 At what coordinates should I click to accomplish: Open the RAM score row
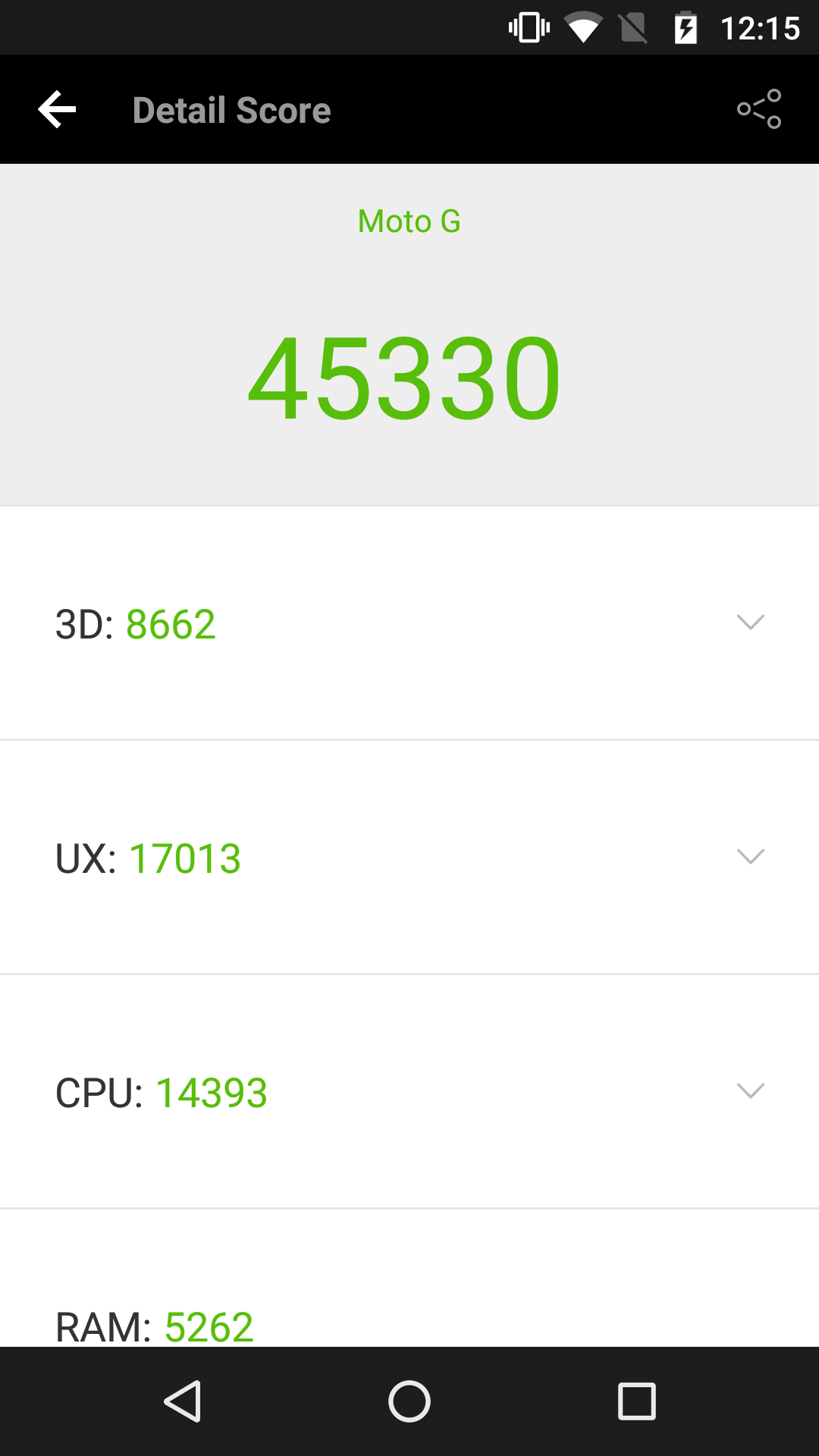[x=409, y=1279]
